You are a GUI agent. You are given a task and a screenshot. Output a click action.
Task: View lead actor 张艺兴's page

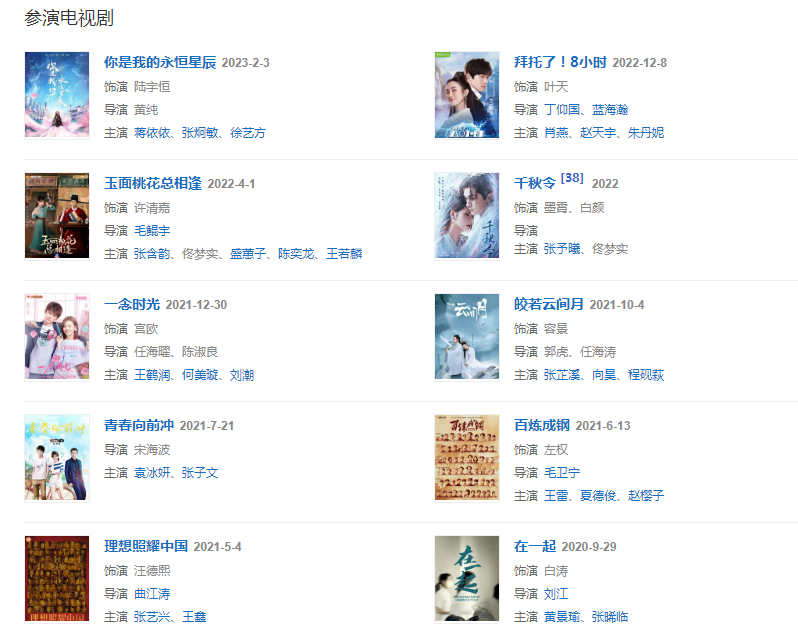[x=153, y=616]
